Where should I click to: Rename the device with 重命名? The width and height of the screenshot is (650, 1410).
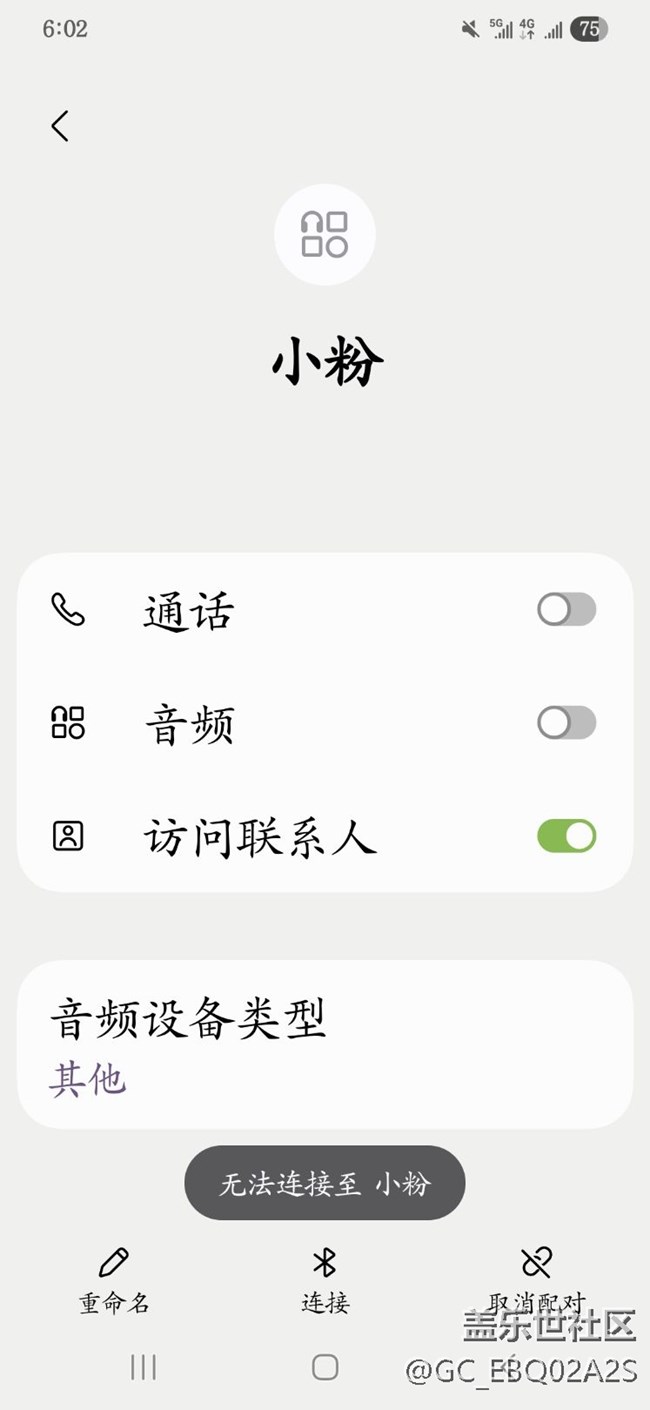click(114, 1279)
